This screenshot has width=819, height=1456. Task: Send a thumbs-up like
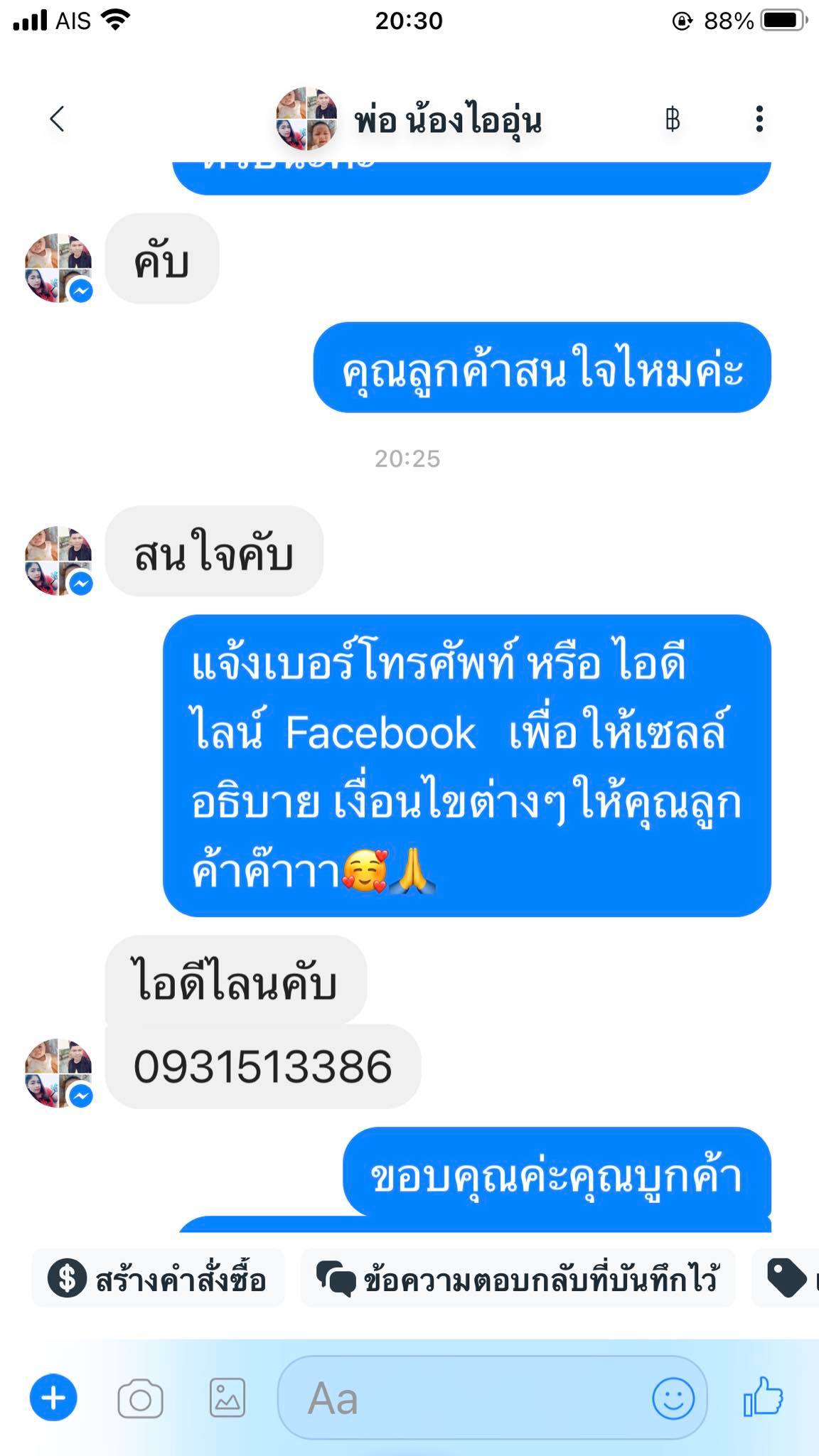point(764,1397)
